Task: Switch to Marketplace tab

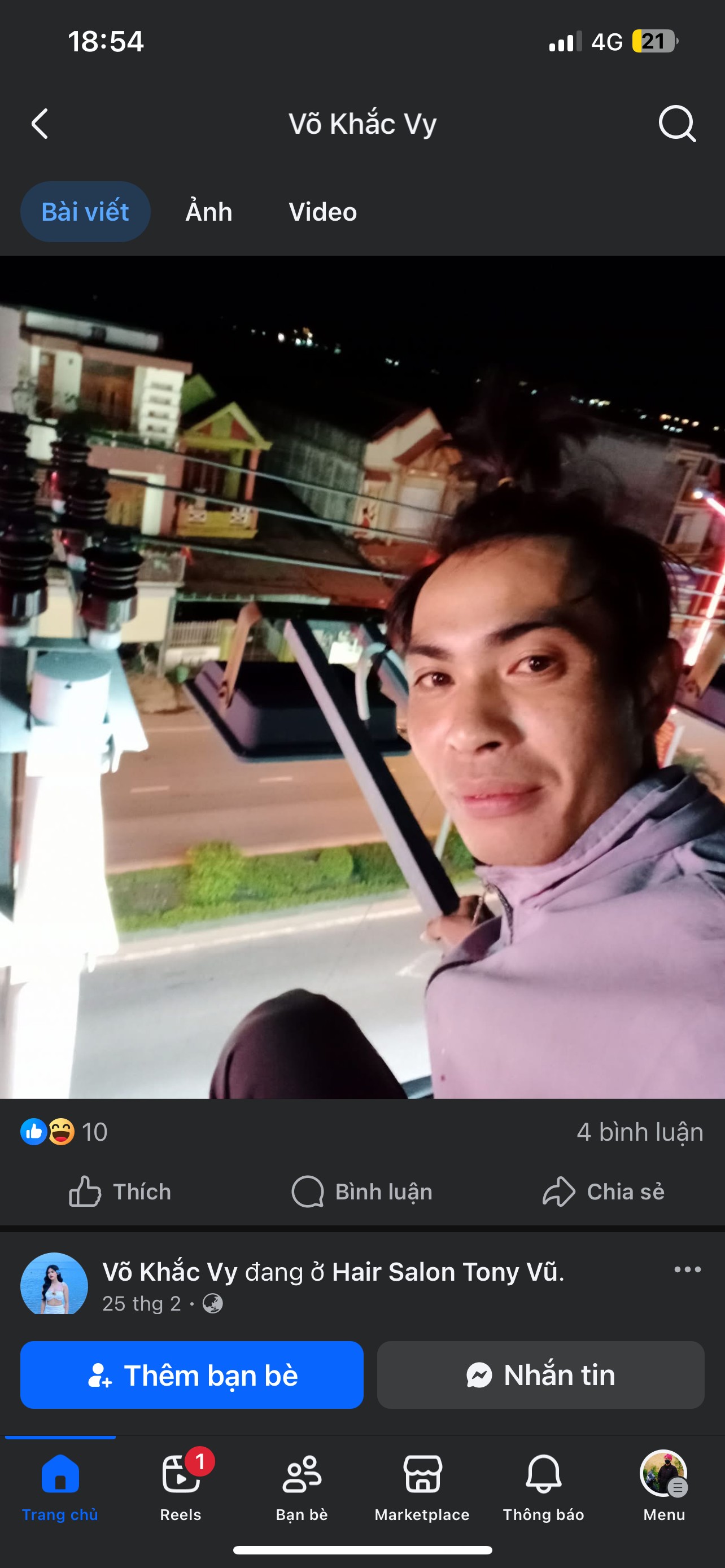Action: coord(422,1486)
